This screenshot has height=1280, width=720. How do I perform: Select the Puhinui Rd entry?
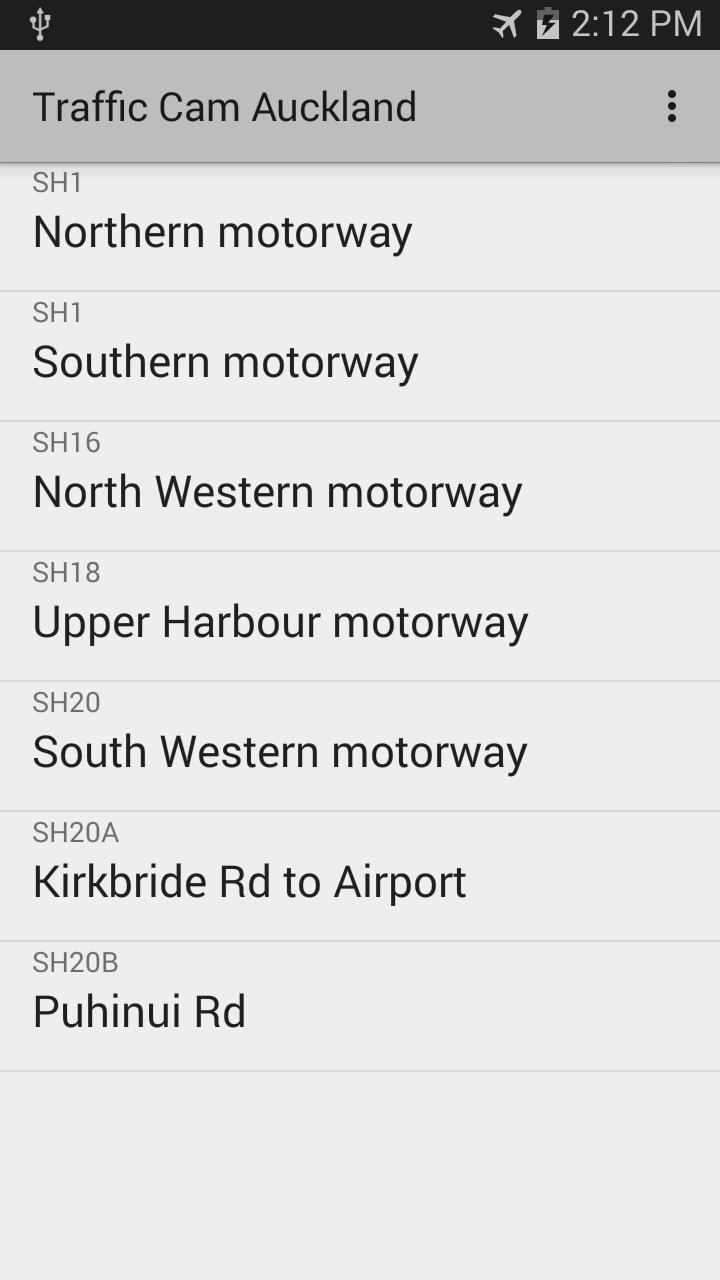[140, 1011]
